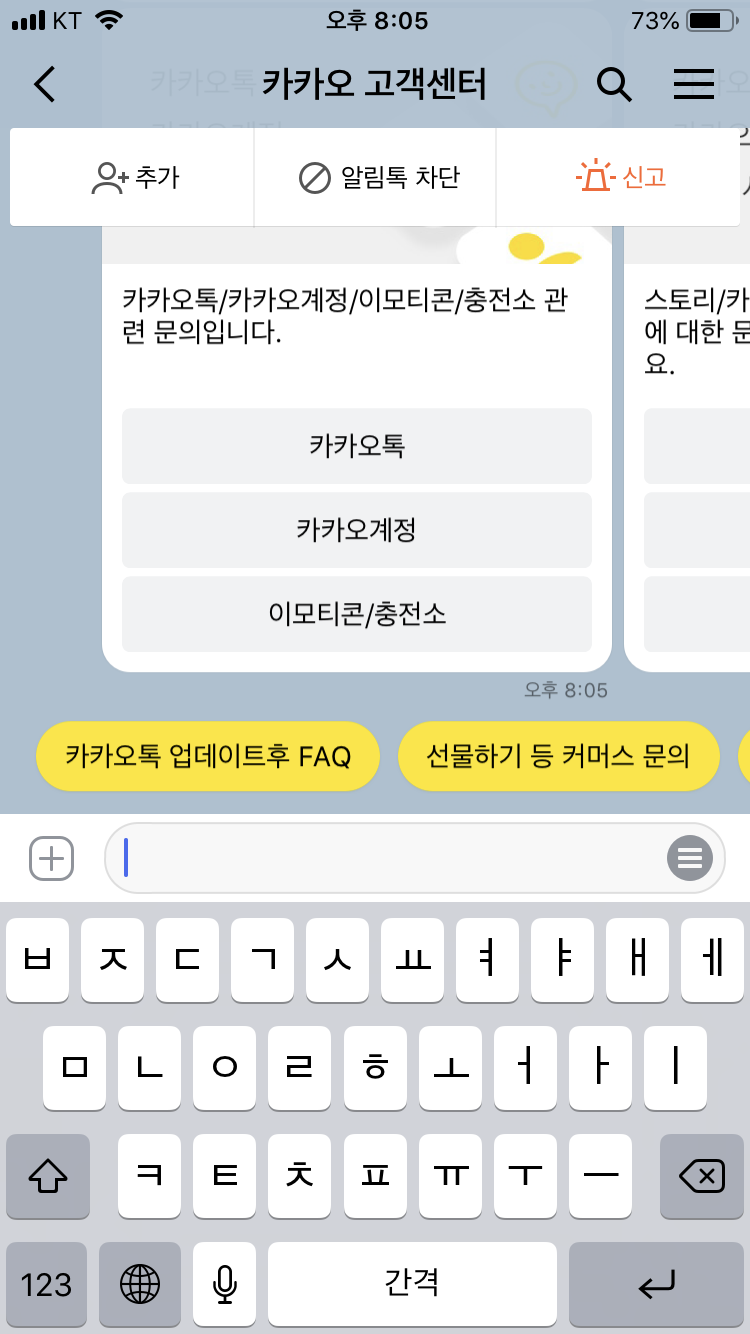The height and width of the screenshot is (1334, 750).
Task: Switch keyboard language with globe key
Action: click(140, 1284)
